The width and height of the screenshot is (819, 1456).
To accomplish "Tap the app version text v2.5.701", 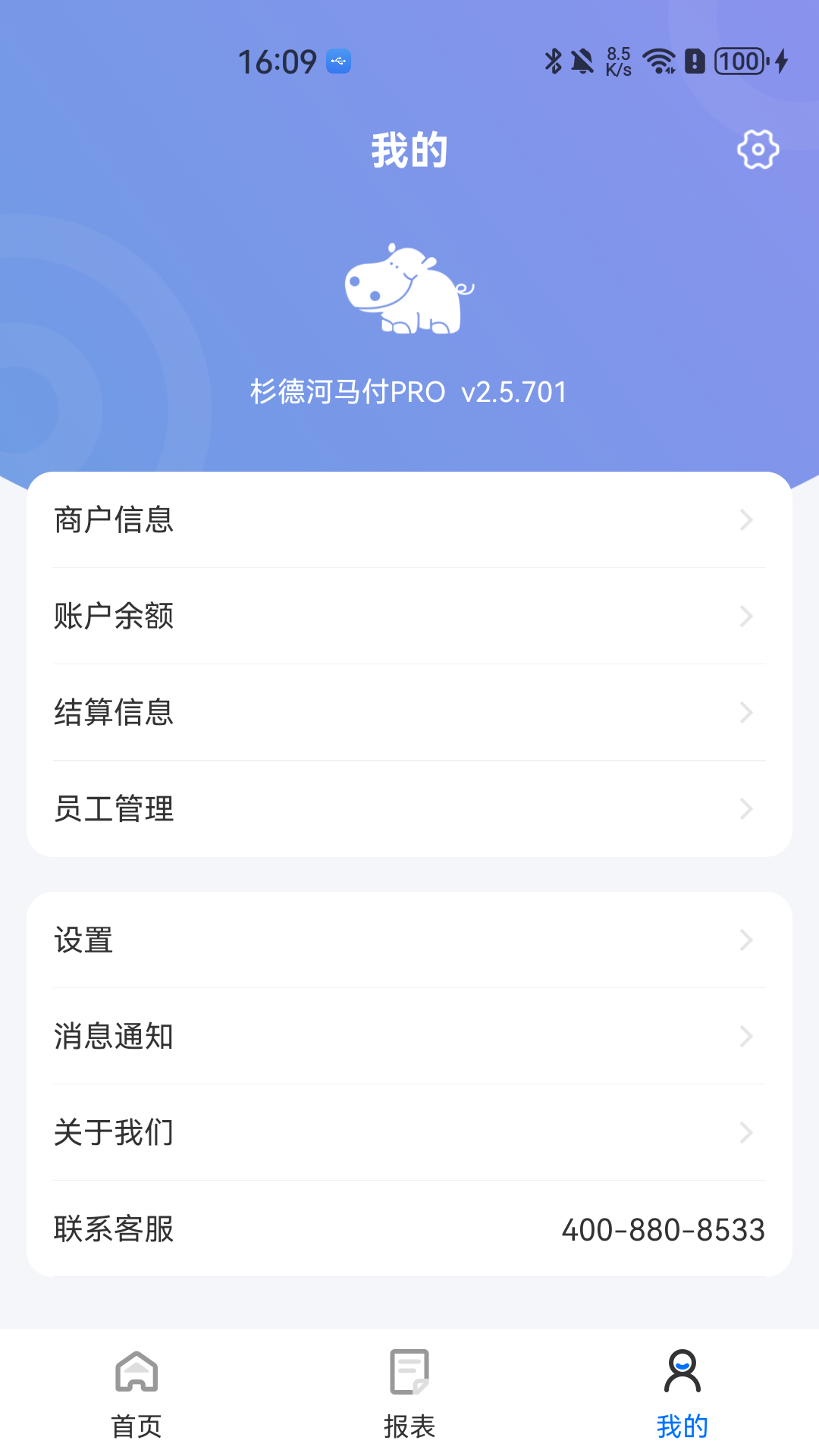I will (x=512, y=392).
